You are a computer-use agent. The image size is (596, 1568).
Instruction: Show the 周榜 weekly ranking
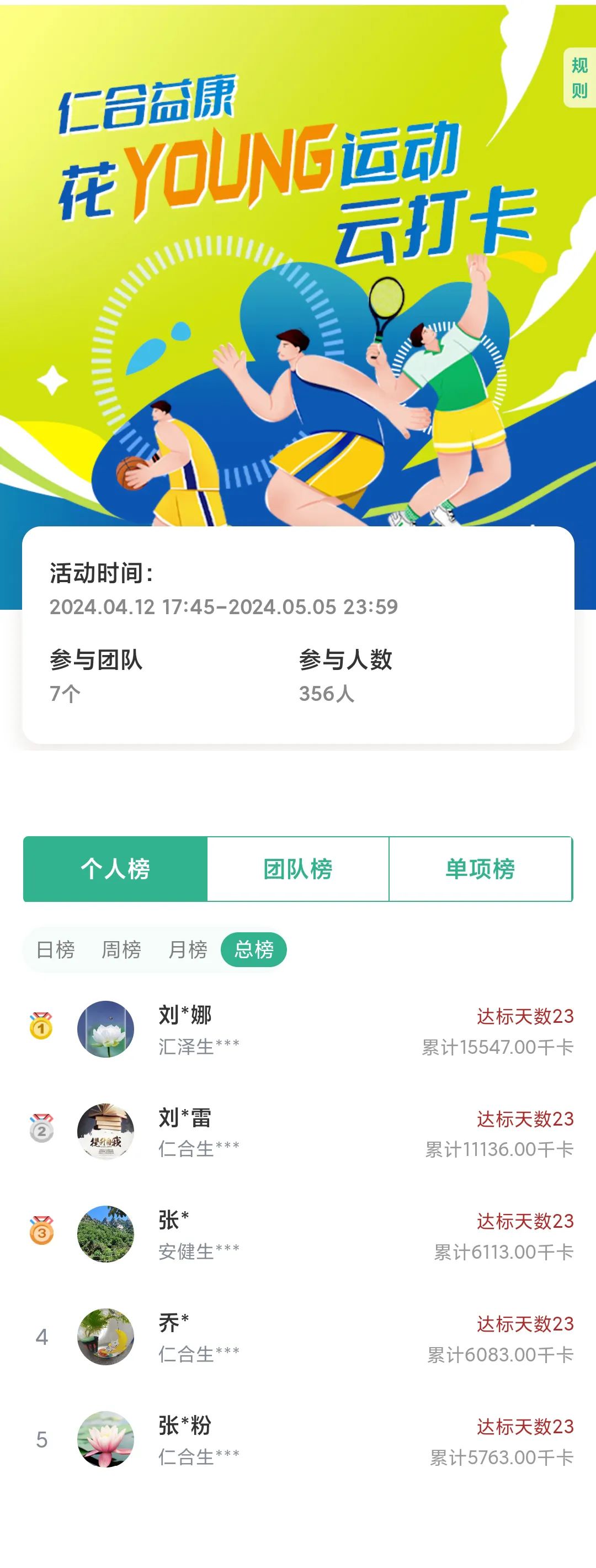click(121, 949)
